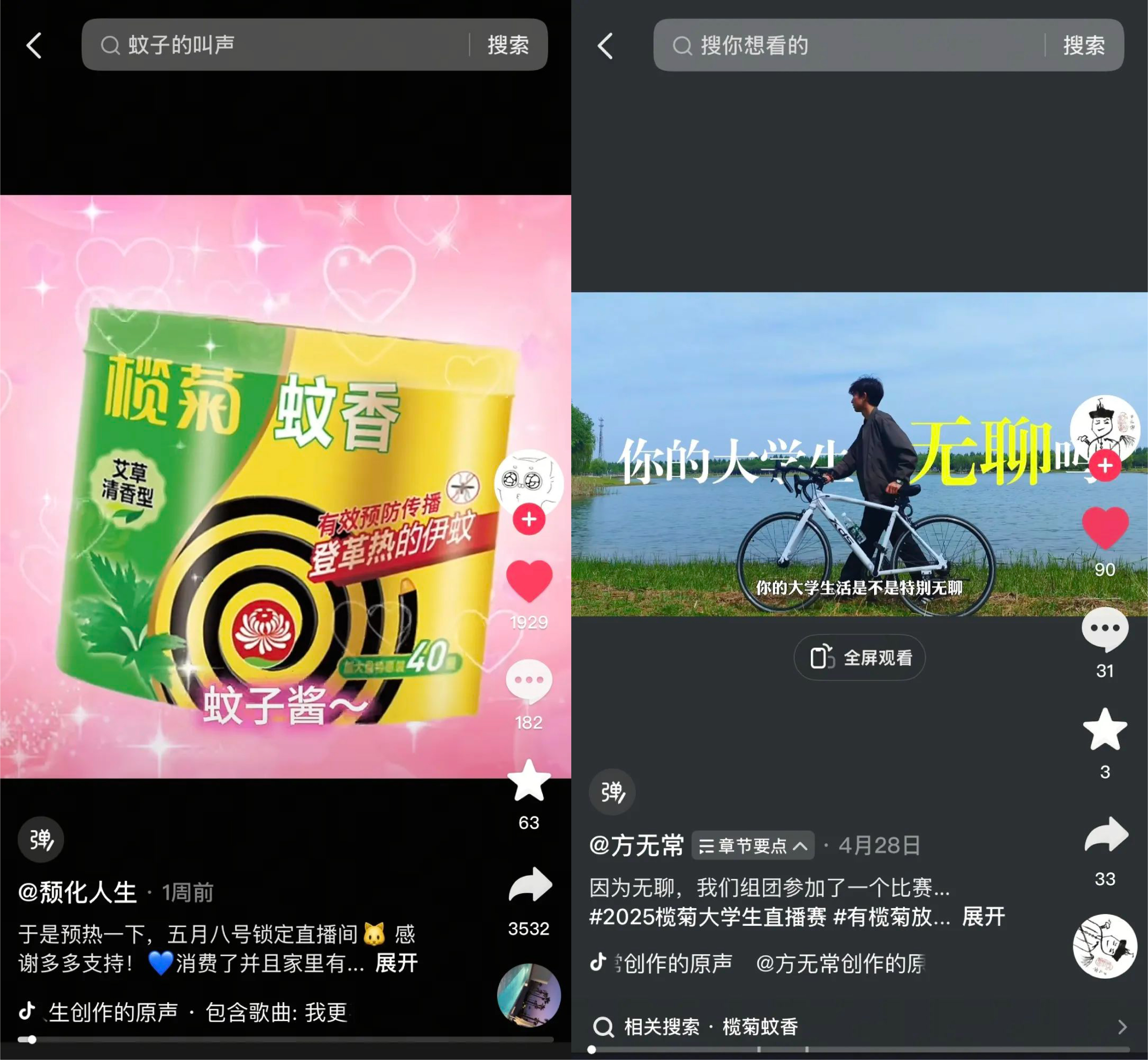
Task: Open the 搜你想看的 search field
Action: click(849, 45)
